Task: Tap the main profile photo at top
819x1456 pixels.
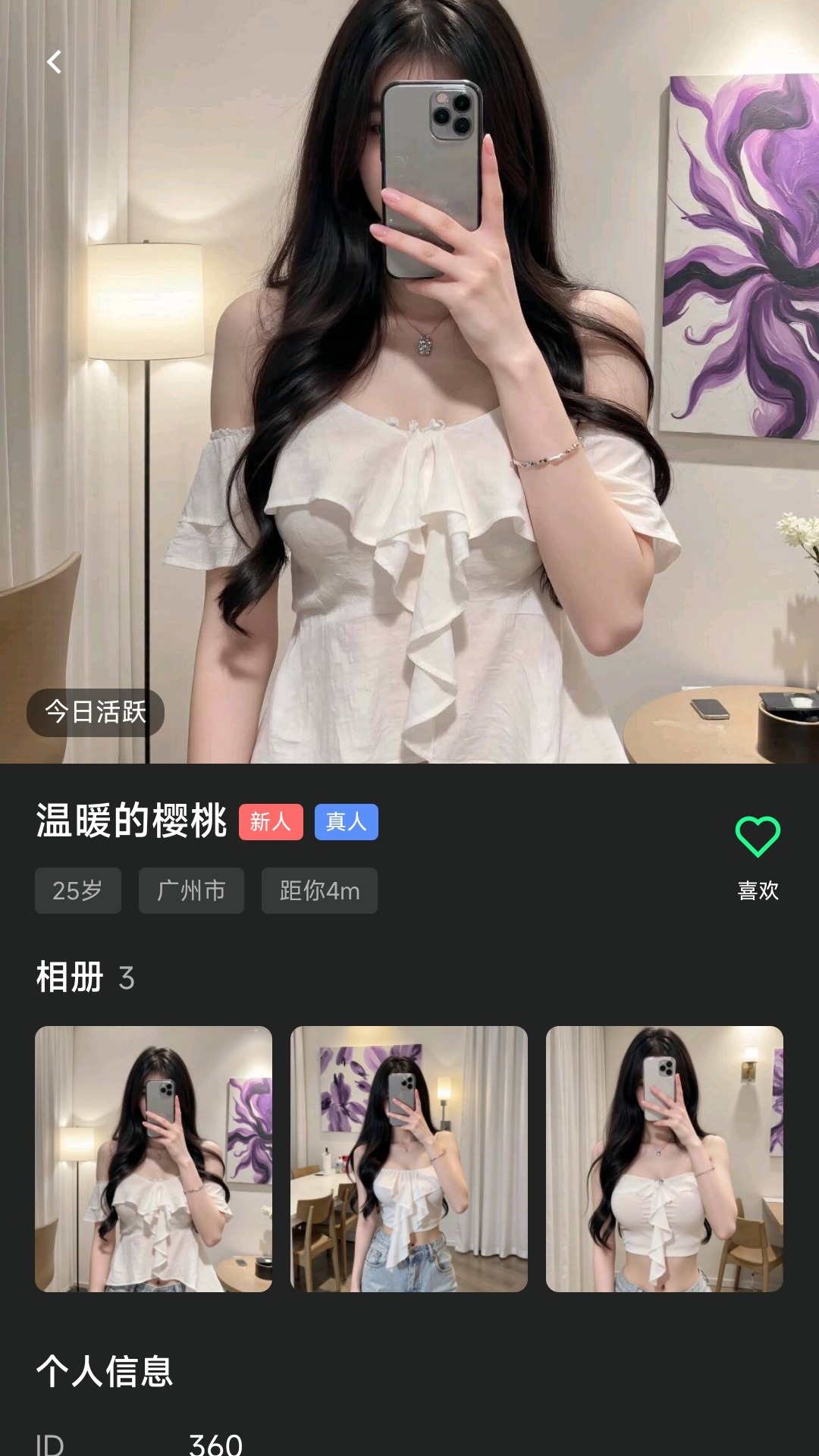Action: click(409, 379)
